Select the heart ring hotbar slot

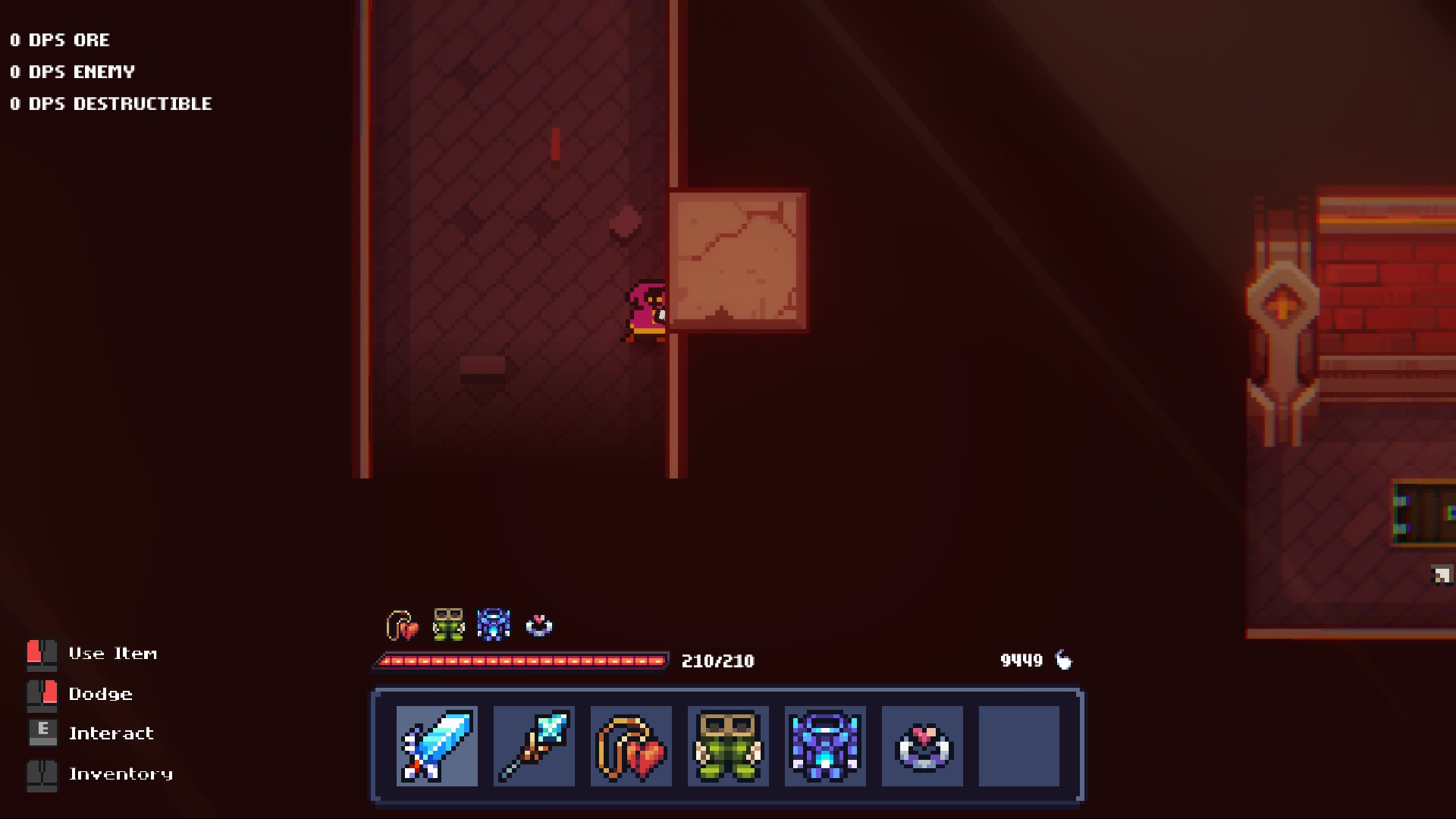click(x=922, y=746)
